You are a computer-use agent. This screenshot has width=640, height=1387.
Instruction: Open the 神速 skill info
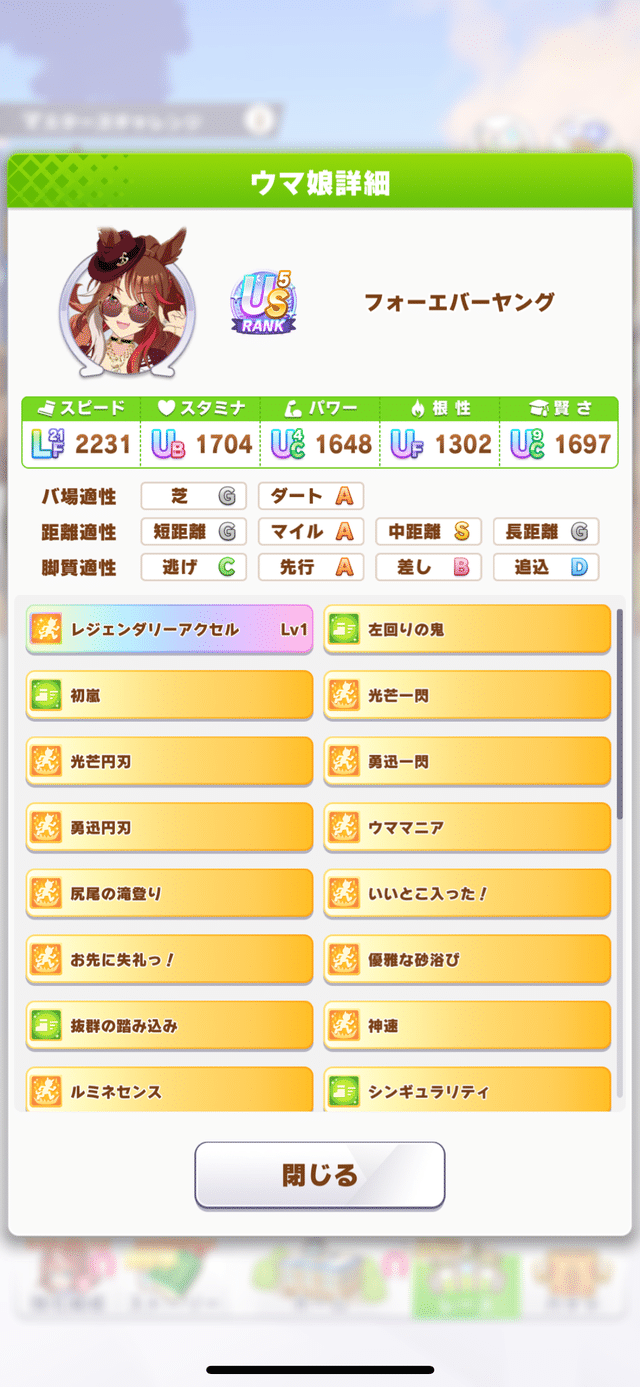point(467,1025)
